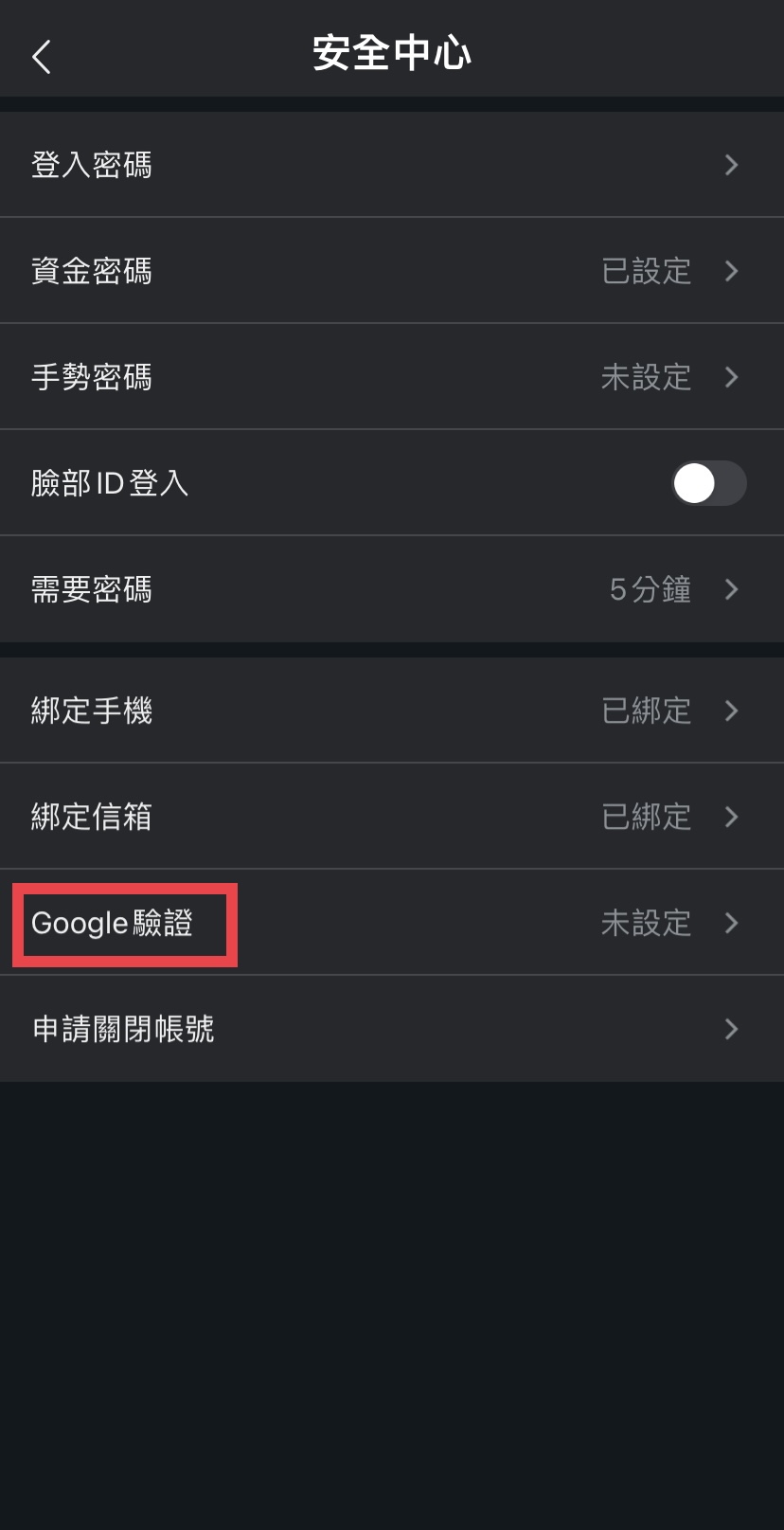Viewport: 784px width, 1530px height.
Task: Enable 臉部 ID 登入 switch
Action: click(x=708, y=483)
